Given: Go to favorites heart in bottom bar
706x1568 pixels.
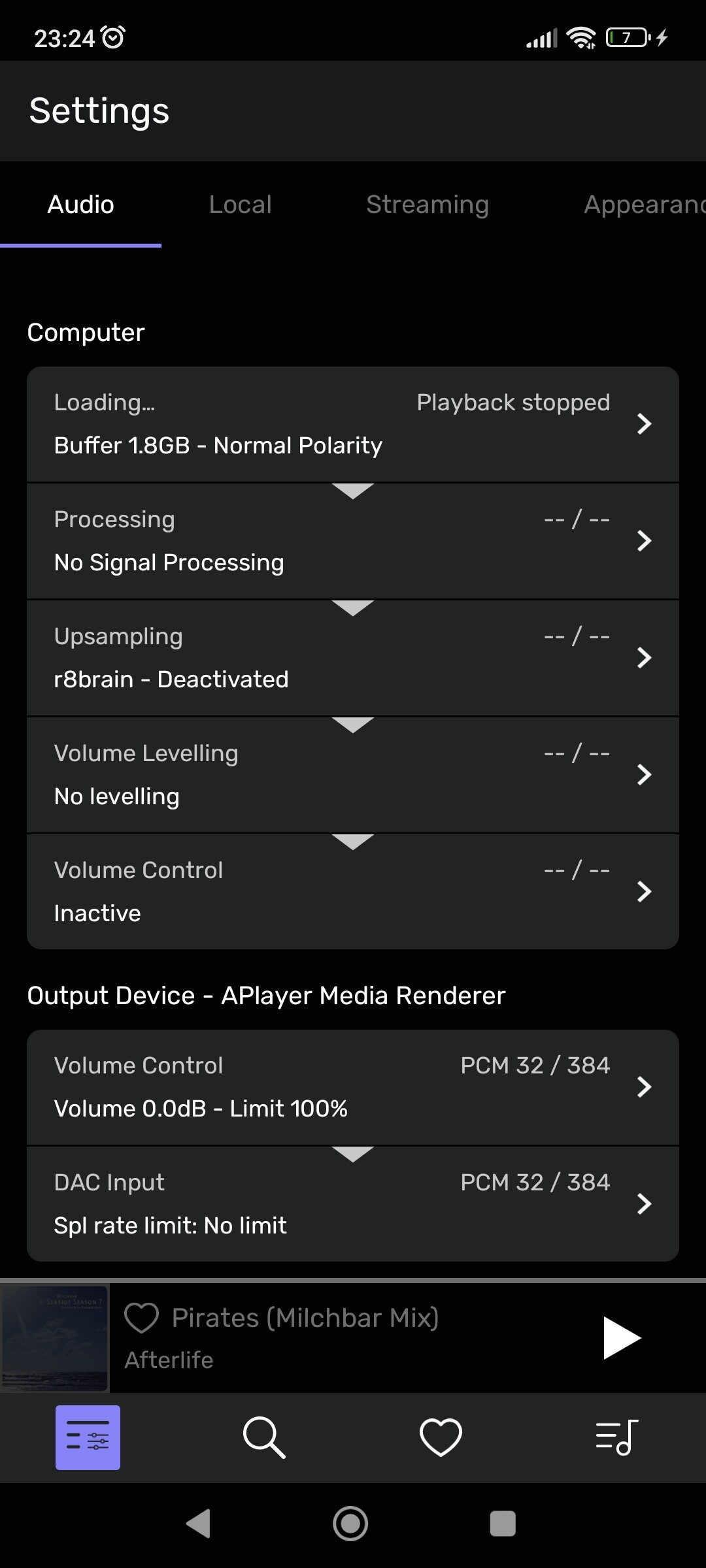Looking at the screenshot, I should pos(441,1437).
